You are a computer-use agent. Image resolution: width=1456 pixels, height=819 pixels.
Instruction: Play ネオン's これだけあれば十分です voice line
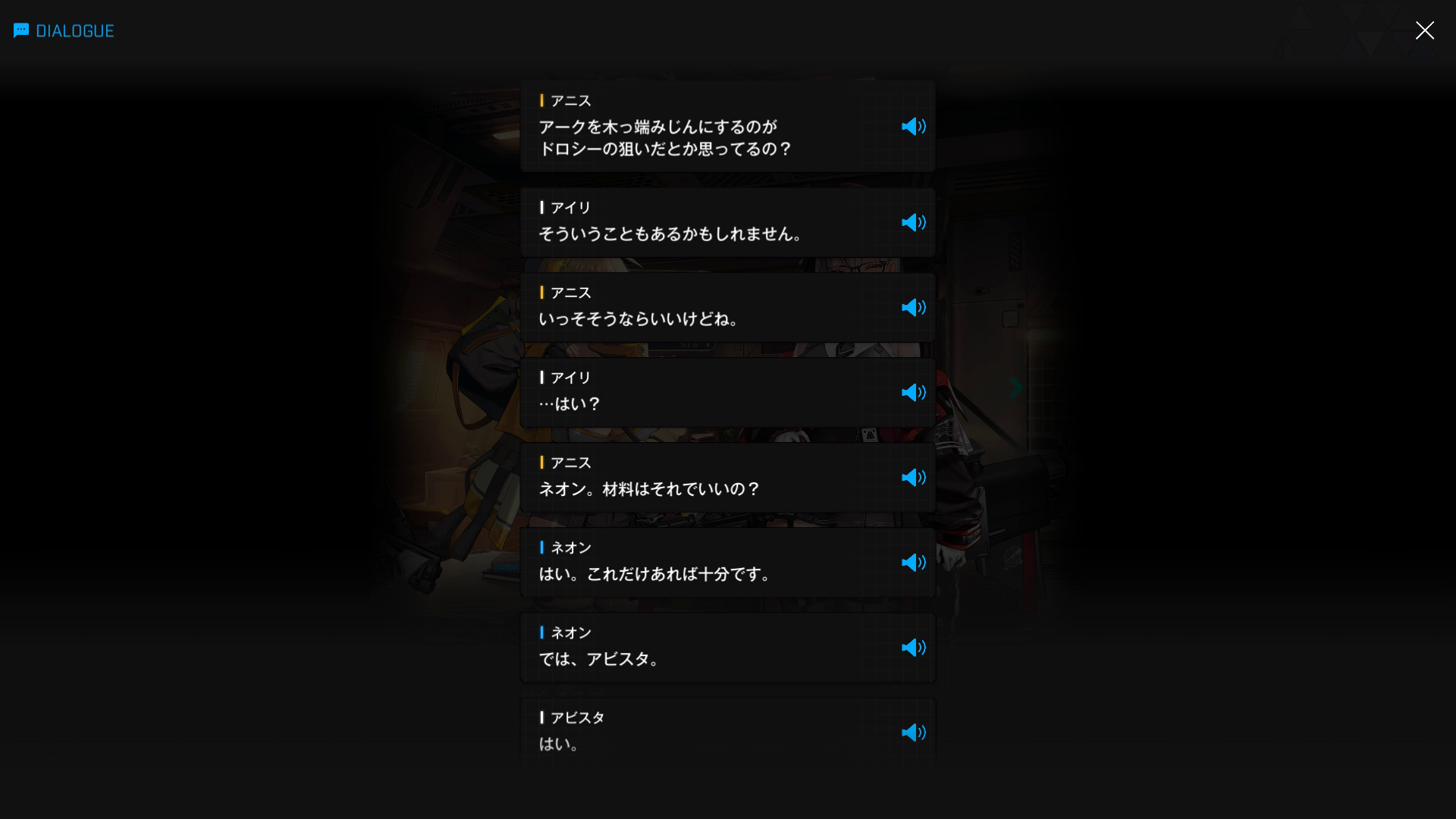click(913, 562)
